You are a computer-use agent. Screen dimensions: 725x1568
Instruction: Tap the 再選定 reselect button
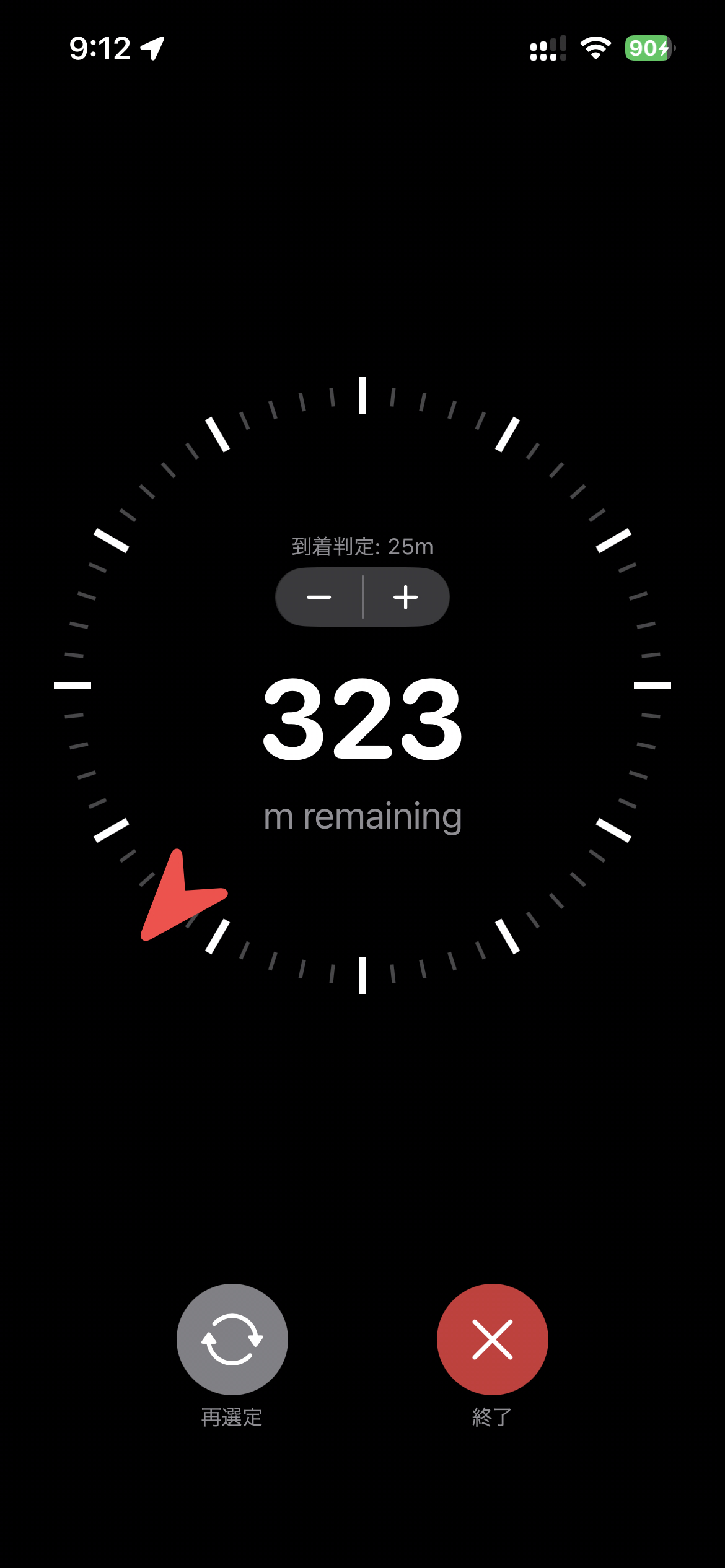click(232, 1339)
